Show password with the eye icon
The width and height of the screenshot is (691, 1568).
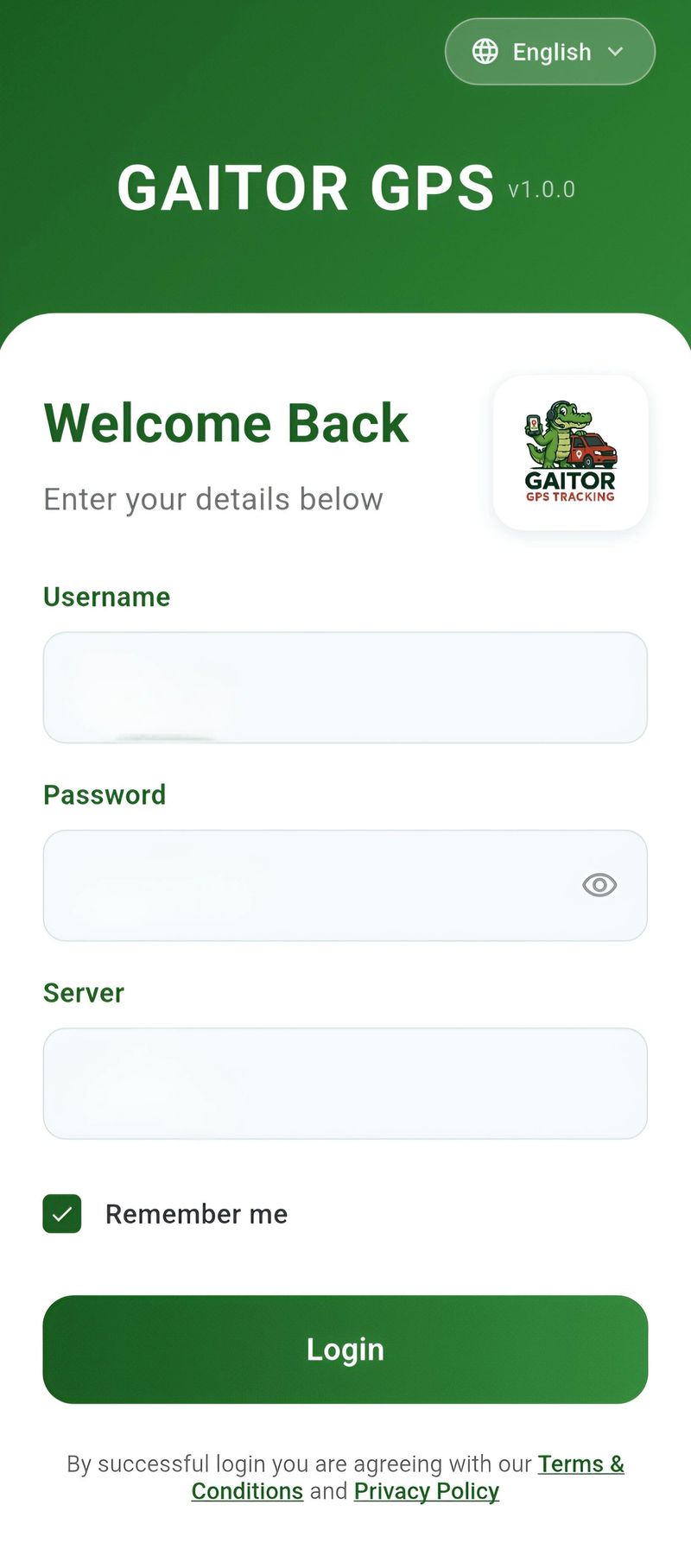pos(599,885)
